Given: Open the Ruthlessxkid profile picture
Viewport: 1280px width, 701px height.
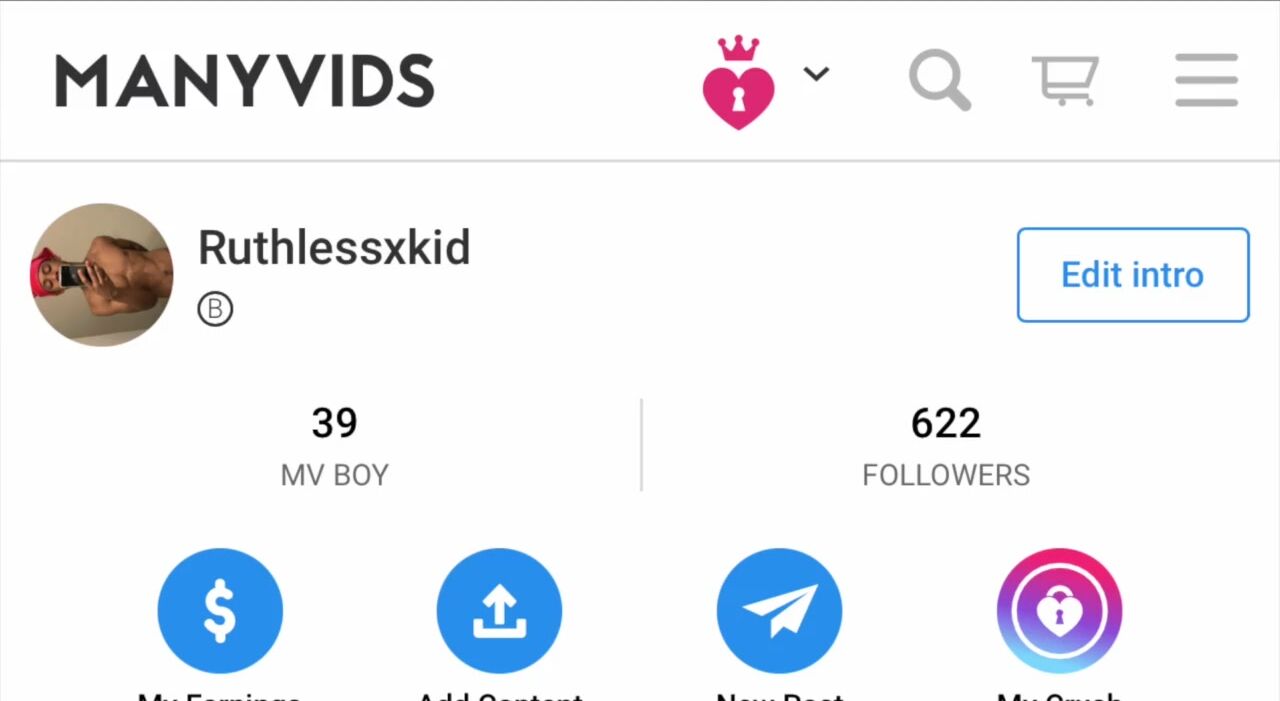Looking at the screenshot, I should tap(101, 275).
